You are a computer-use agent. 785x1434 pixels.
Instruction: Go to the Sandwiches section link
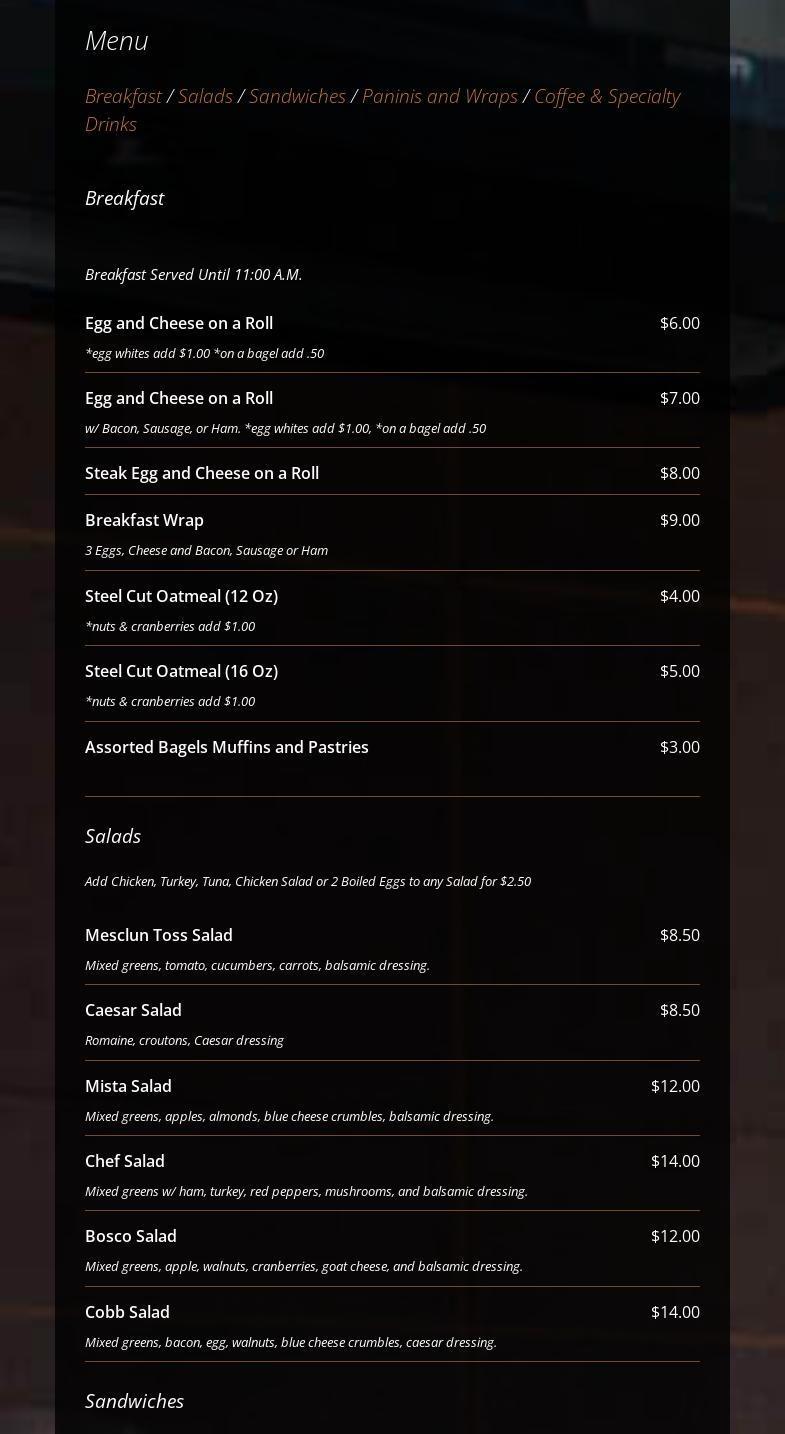(297, 96)
